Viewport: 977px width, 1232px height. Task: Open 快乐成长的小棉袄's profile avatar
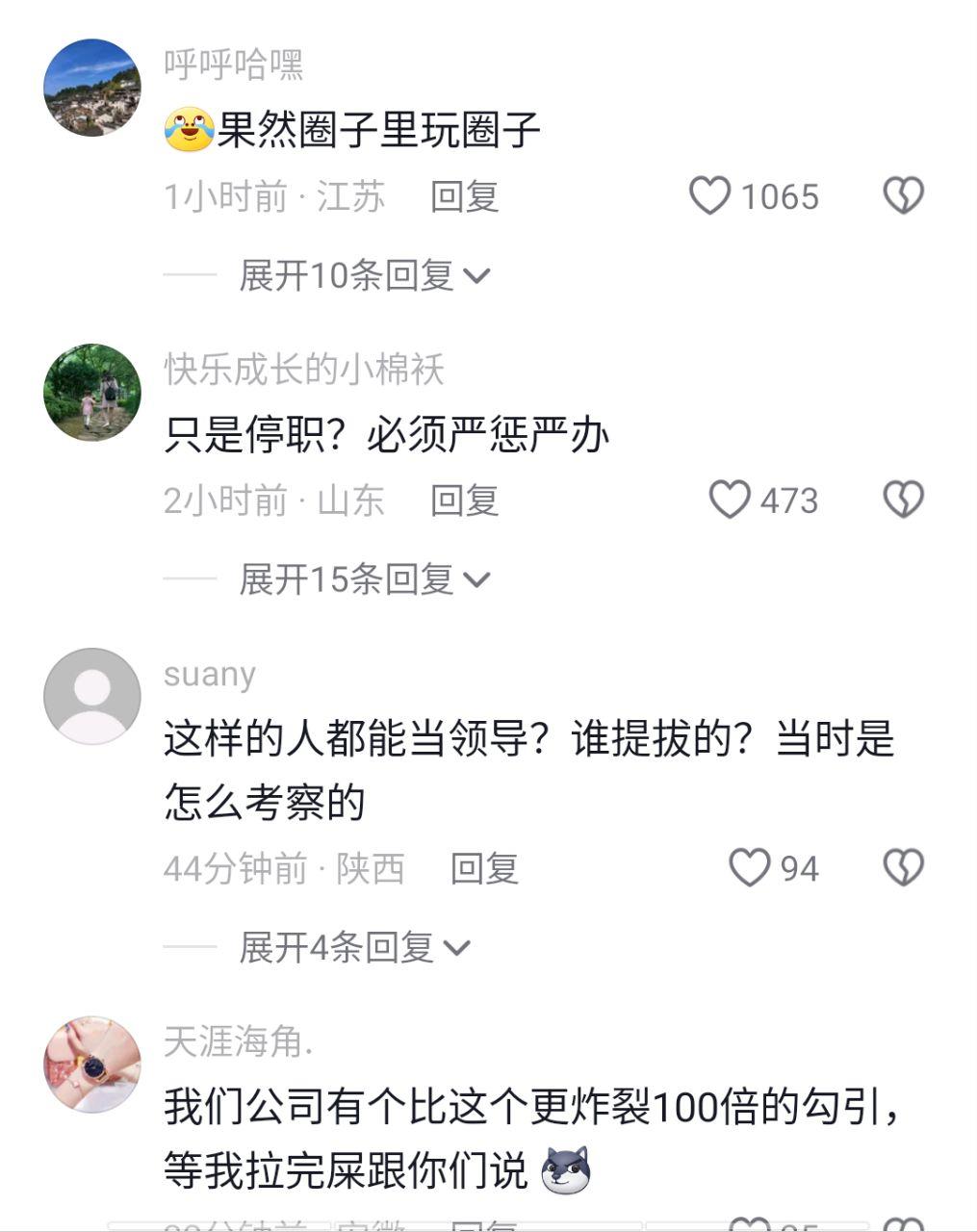(x=92, y=392)
